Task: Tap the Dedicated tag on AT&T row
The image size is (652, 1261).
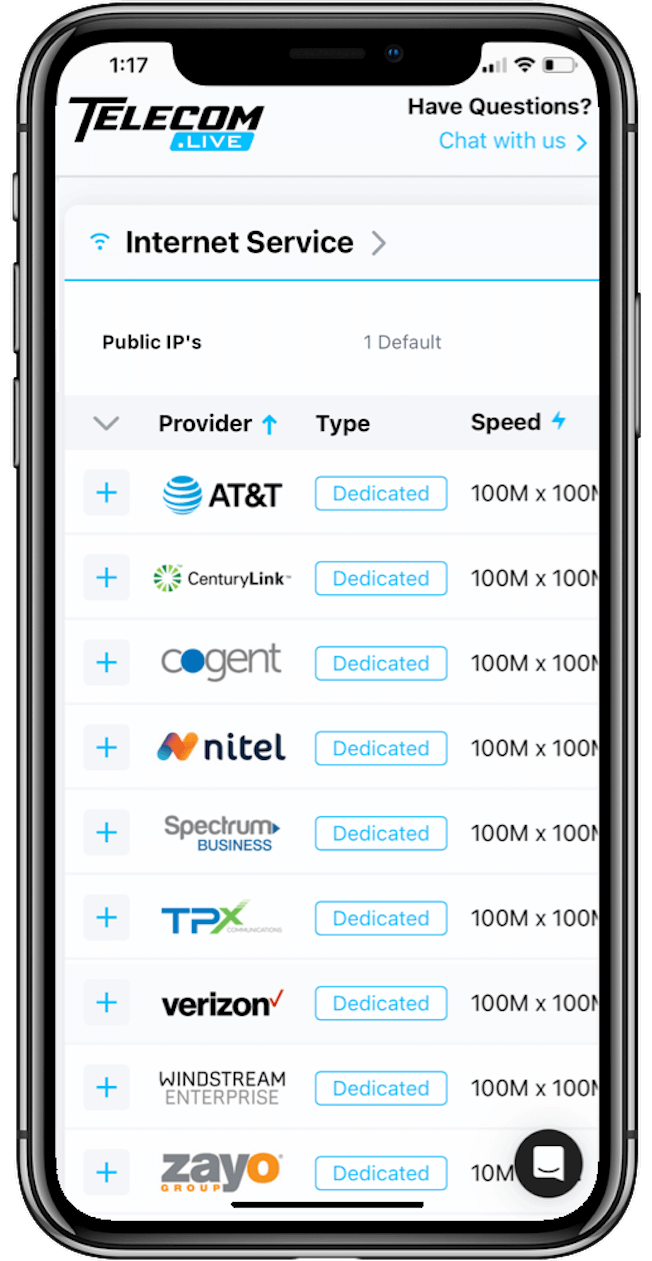Action: click(x=381, y=494)
